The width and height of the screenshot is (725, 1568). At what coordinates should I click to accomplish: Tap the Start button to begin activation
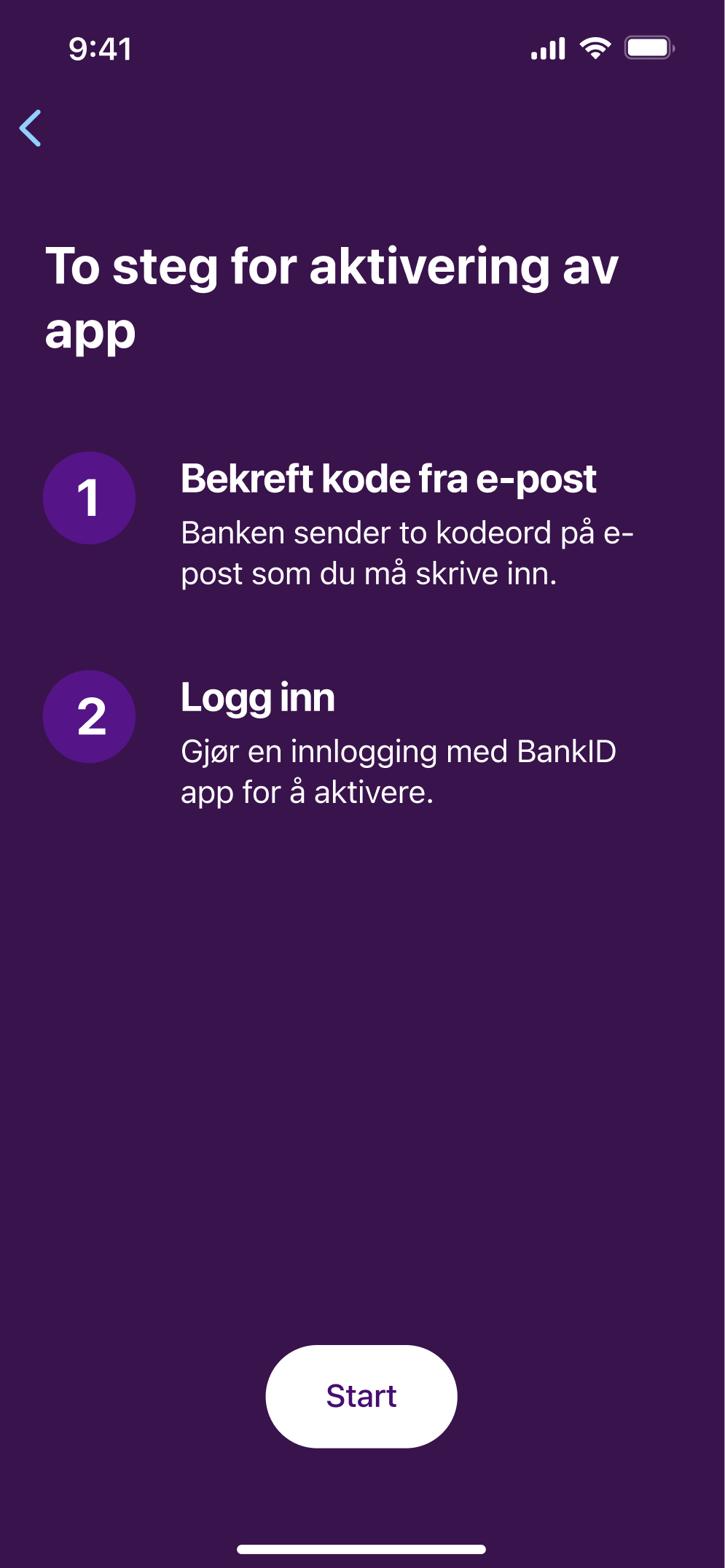coord(361,1396)
